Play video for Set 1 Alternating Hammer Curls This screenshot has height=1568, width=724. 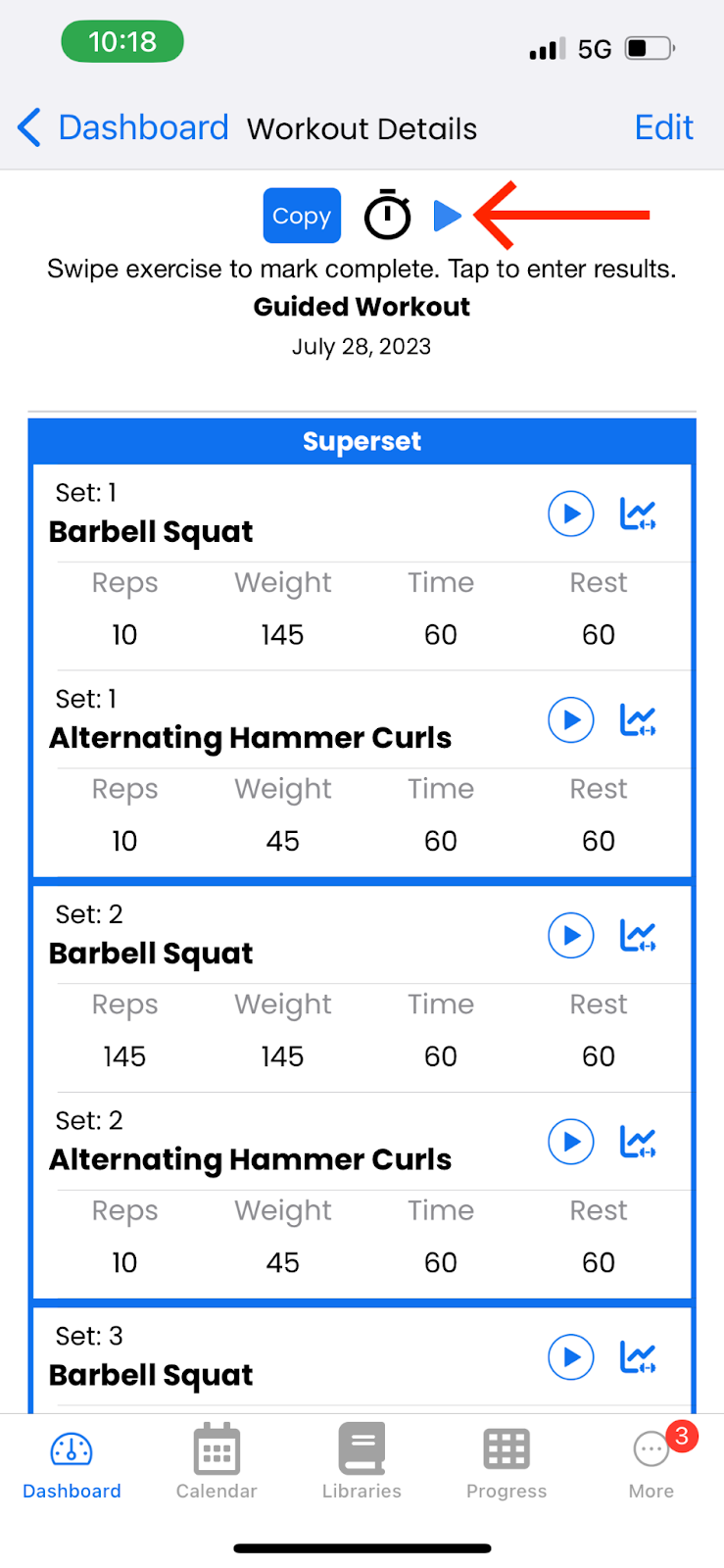click(571, 720)
